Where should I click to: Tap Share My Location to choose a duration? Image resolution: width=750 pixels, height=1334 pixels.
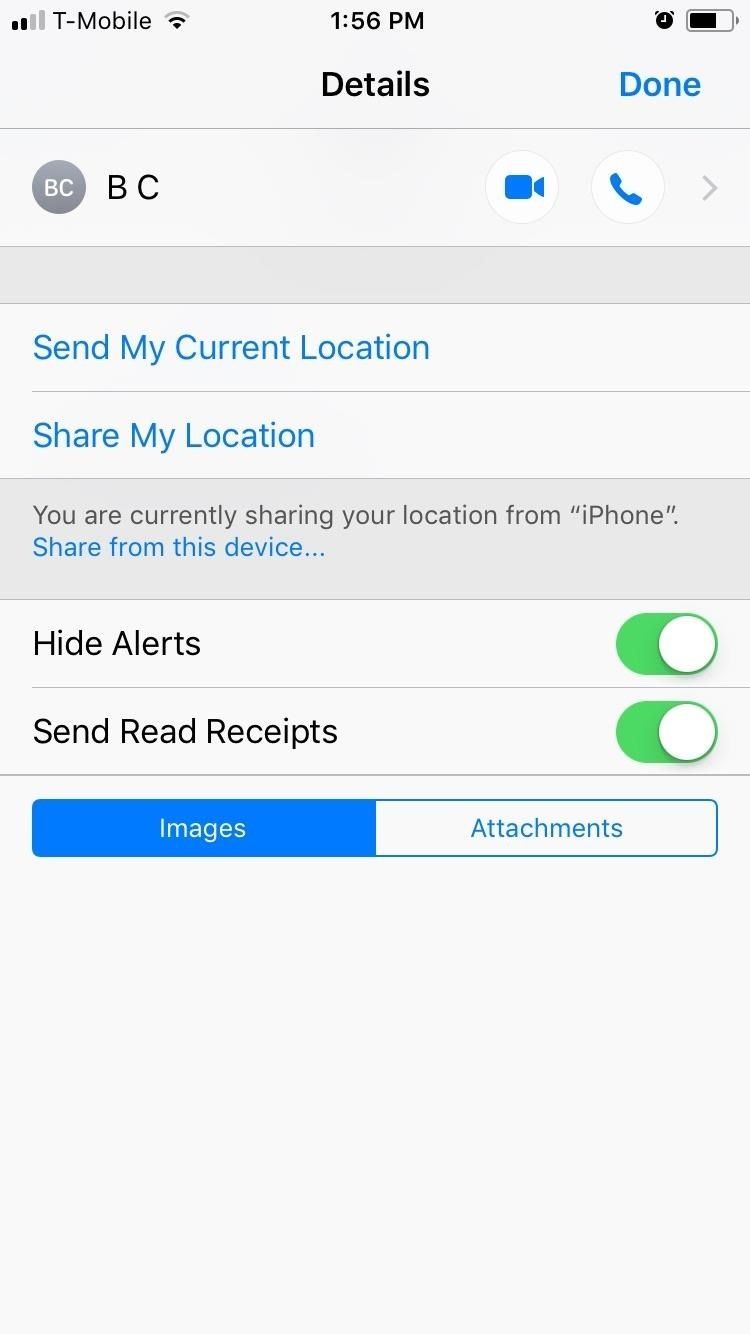tap(173, 435)
